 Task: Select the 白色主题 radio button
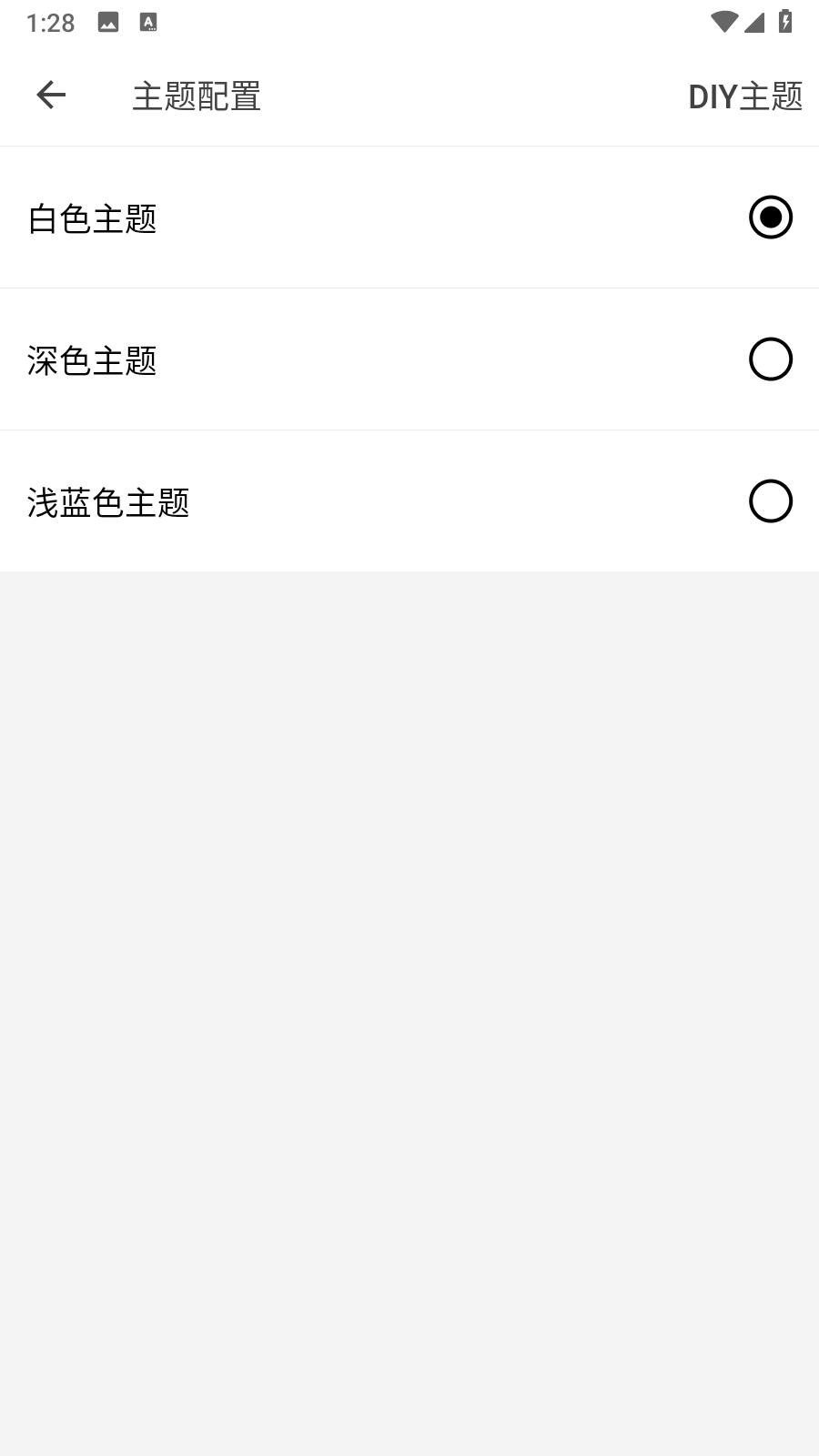click(771, 217)
